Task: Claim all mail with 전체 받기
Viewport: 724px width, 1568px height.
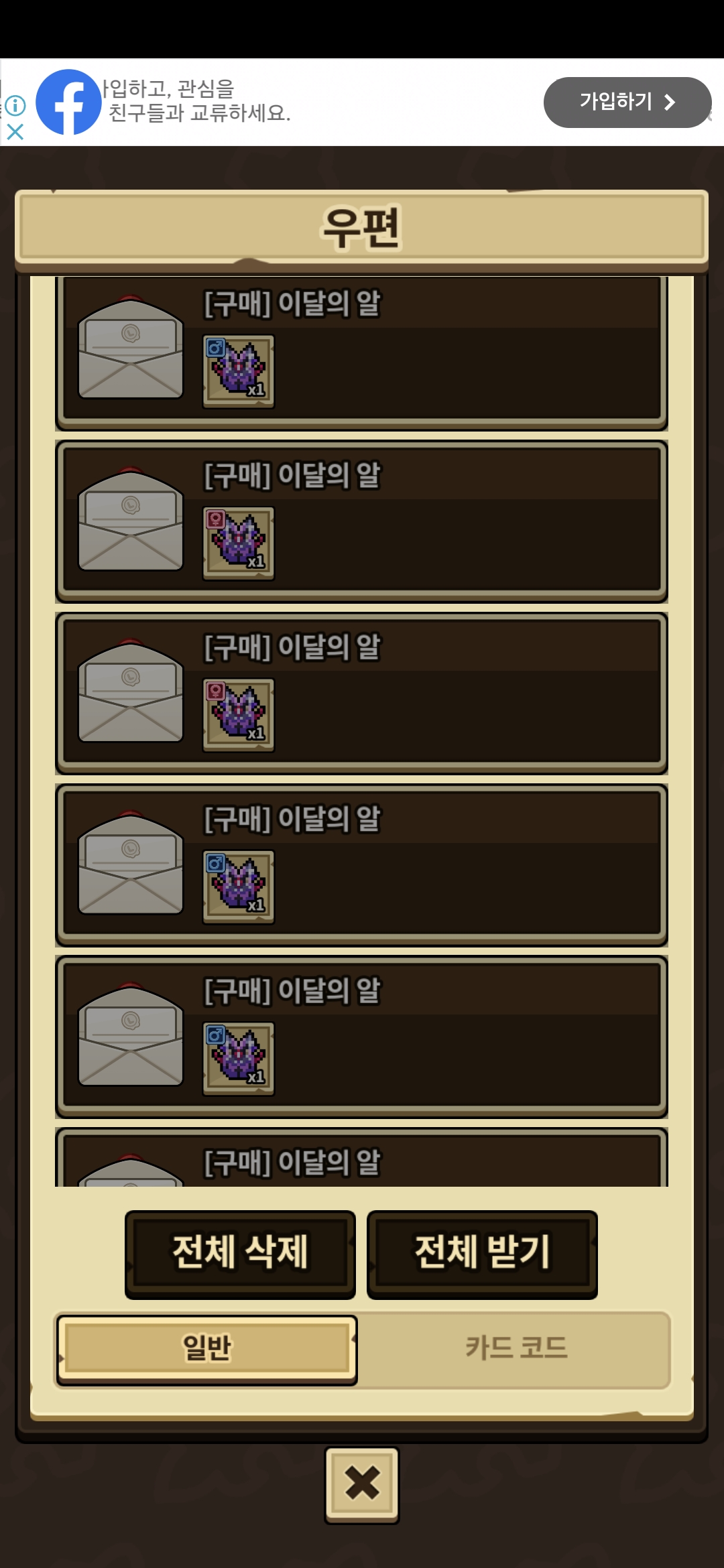Action: 482,1254
